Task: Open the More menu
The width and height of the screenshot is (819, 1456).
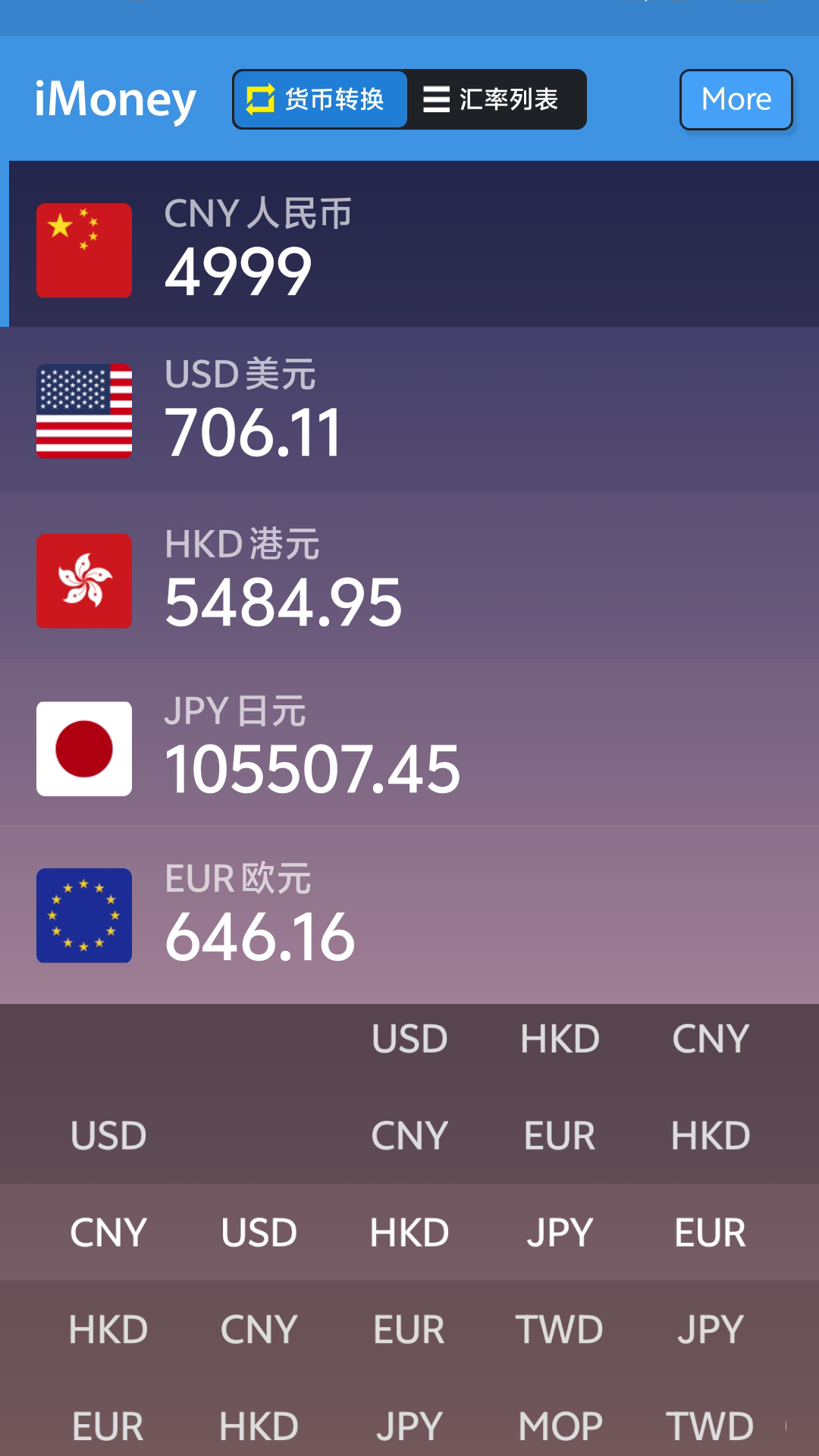Action: (735, 99)
